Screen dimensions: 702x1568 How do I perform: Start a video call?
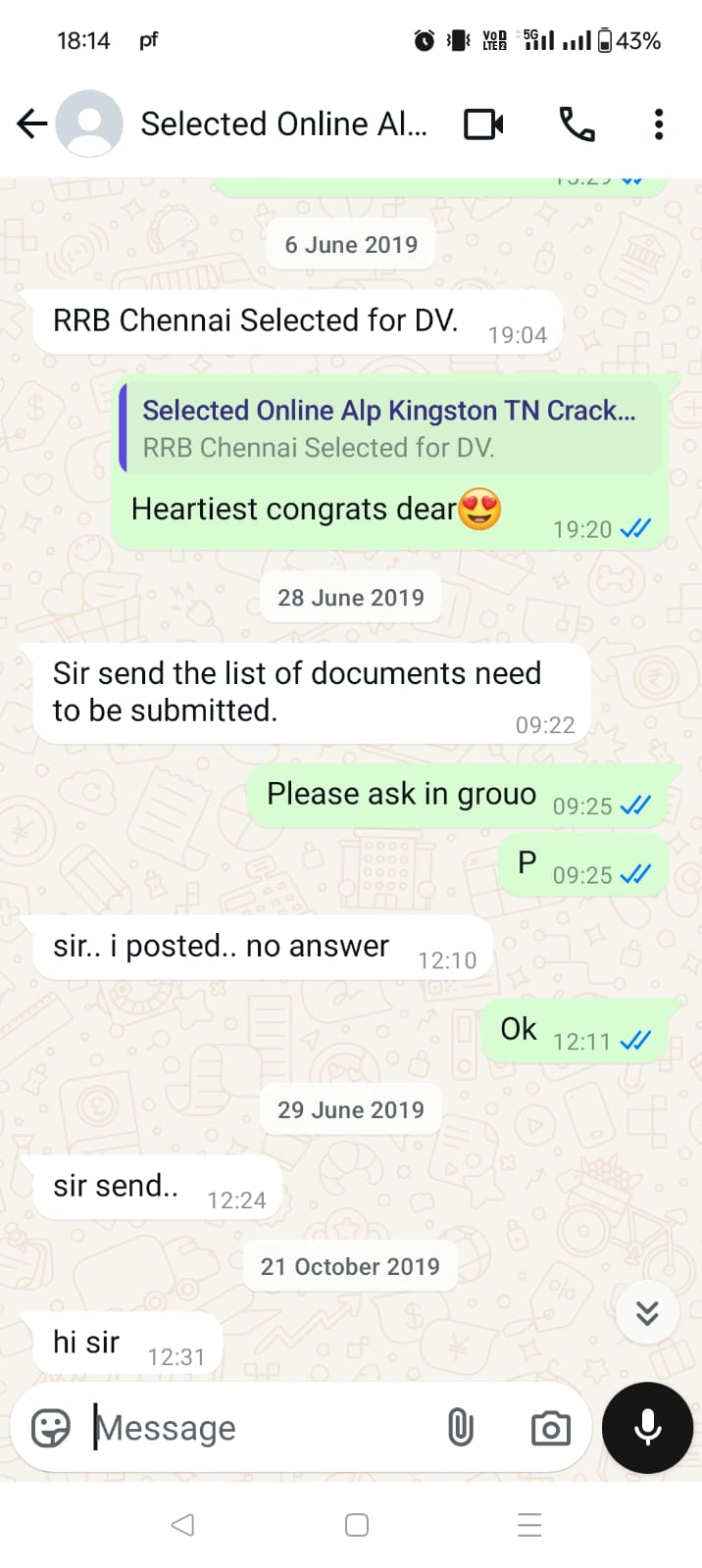pos(483,124)
